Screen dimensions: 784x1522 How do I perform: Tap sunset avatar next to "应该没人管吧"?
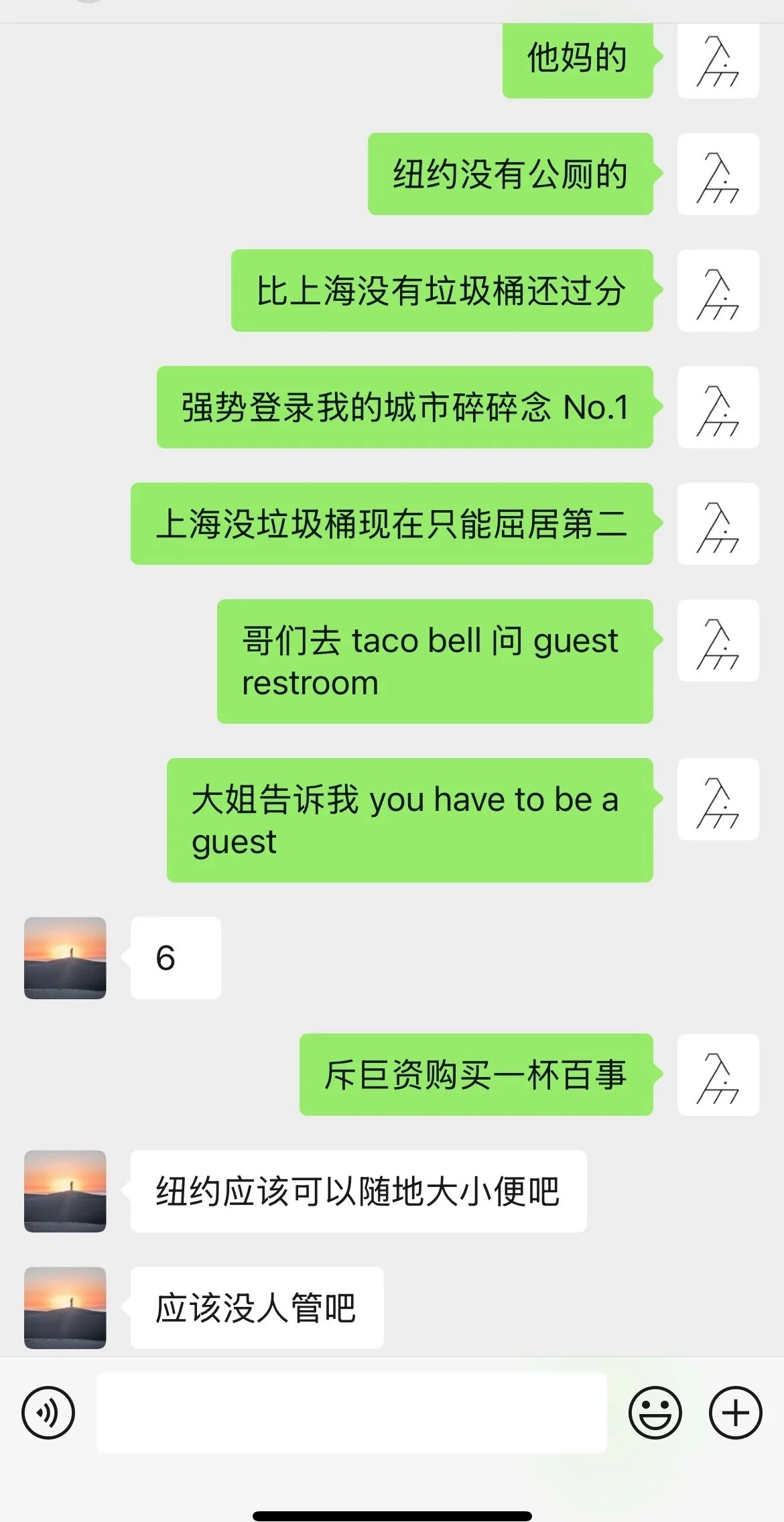tap(65, 1308)
